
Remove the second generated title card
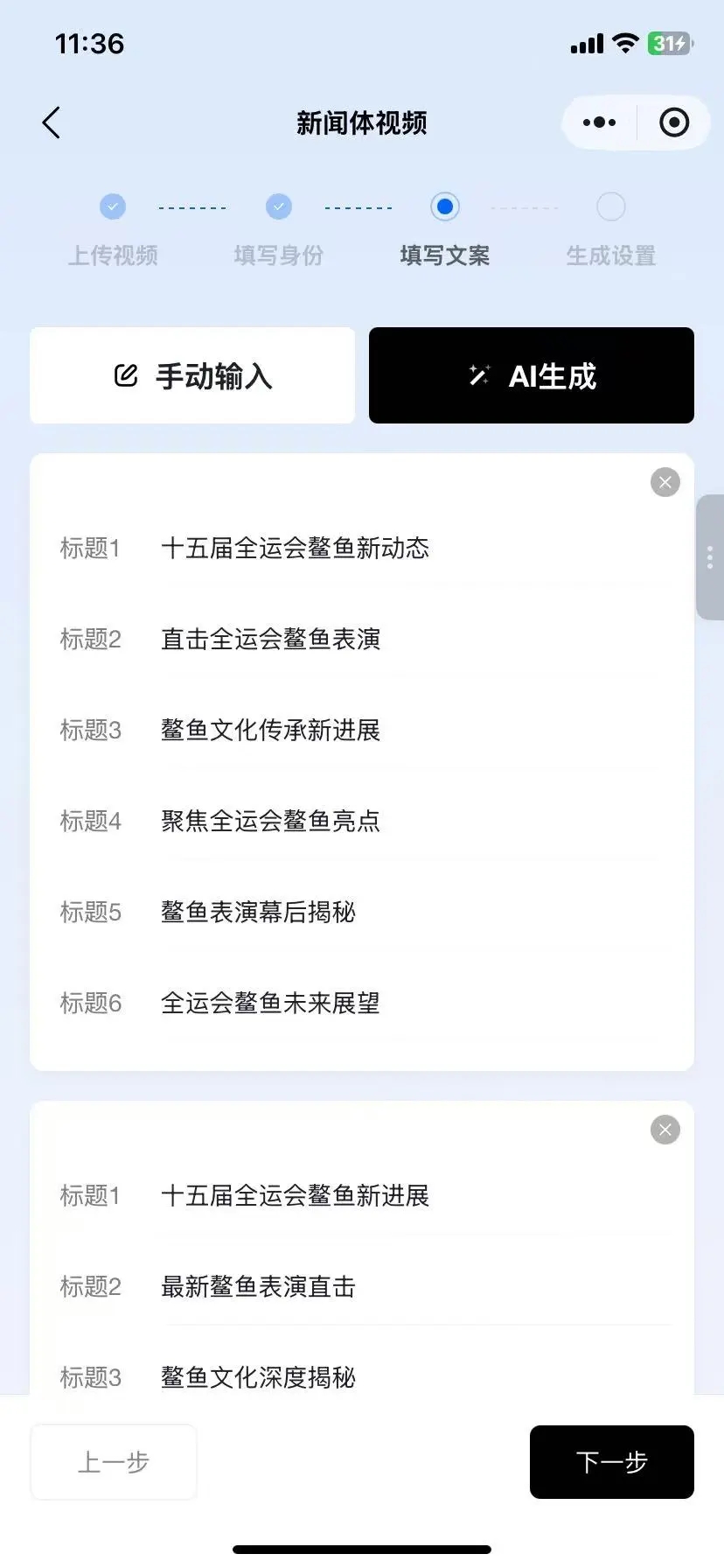click(665, 1130)
